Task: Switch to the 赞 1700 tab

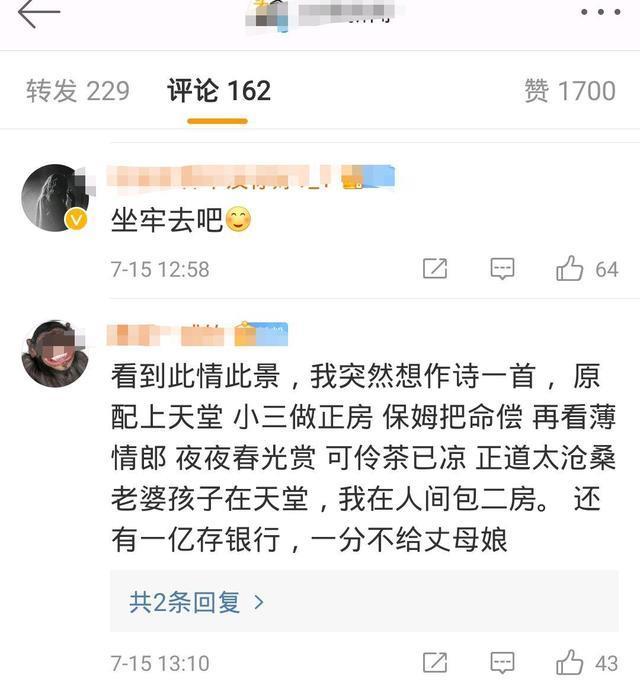Action: [570, 91]
